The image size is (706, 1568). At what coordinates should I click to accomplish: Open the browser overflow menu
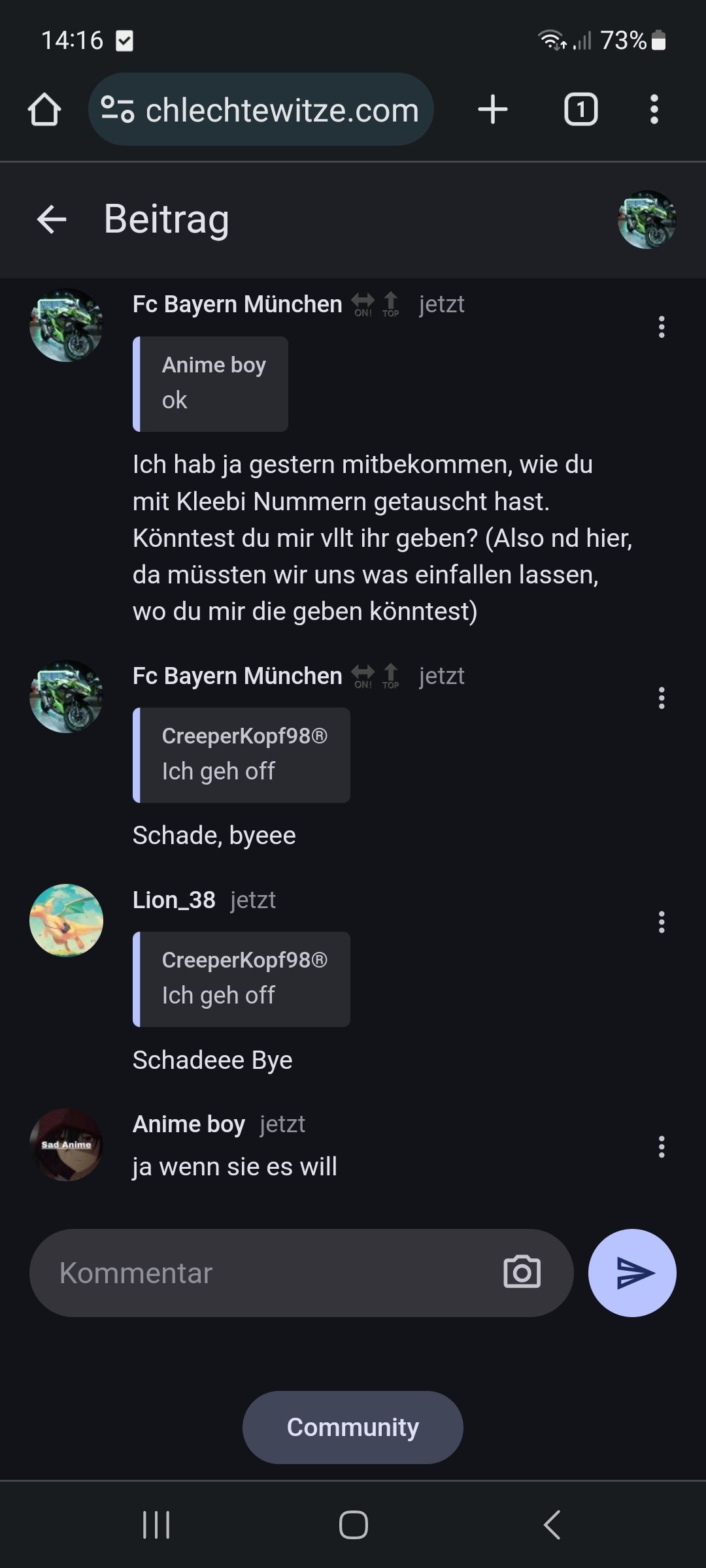(x=654, y=109)
